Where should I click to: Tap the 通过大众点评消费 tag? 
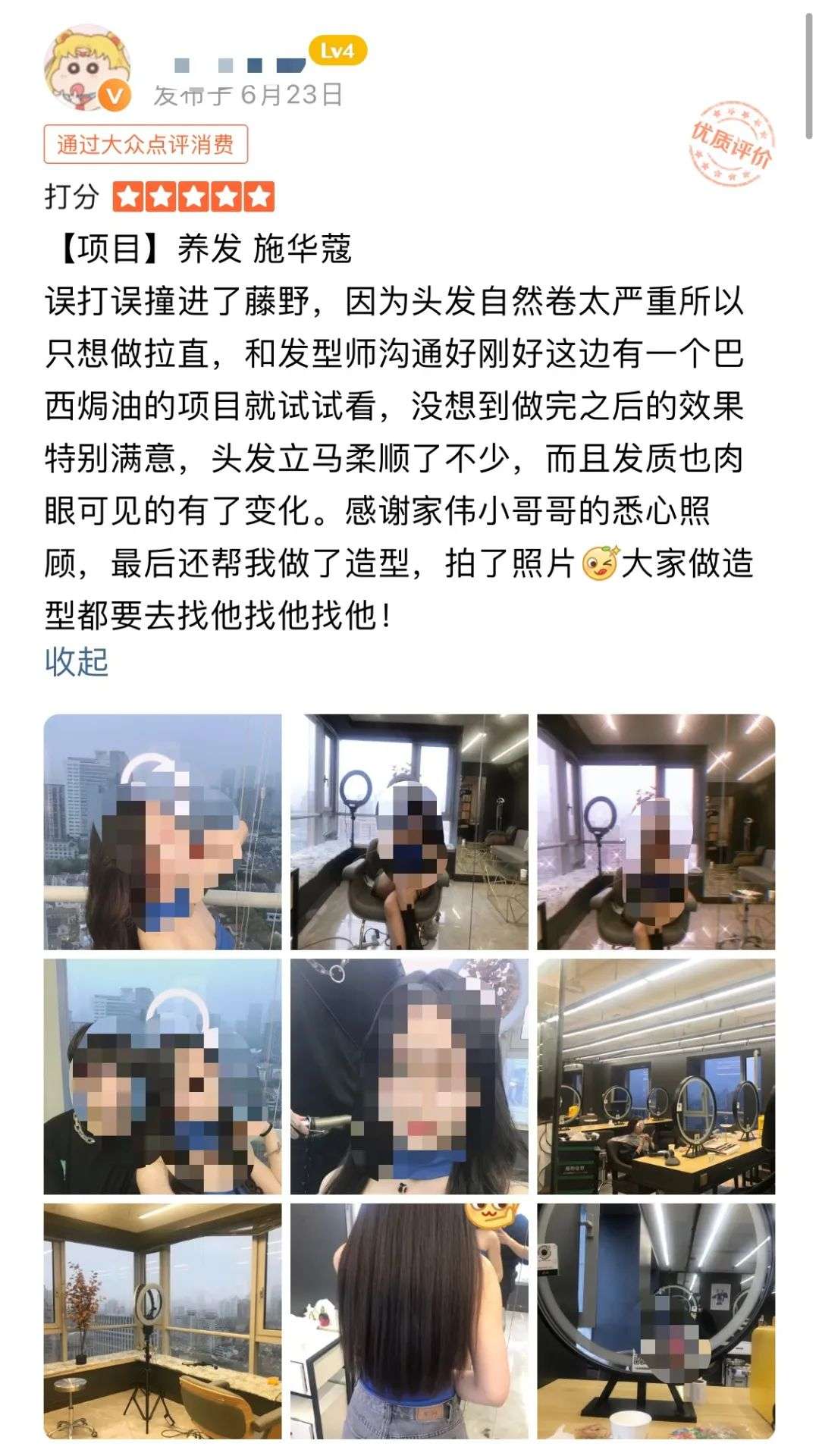tap(146, 145)
